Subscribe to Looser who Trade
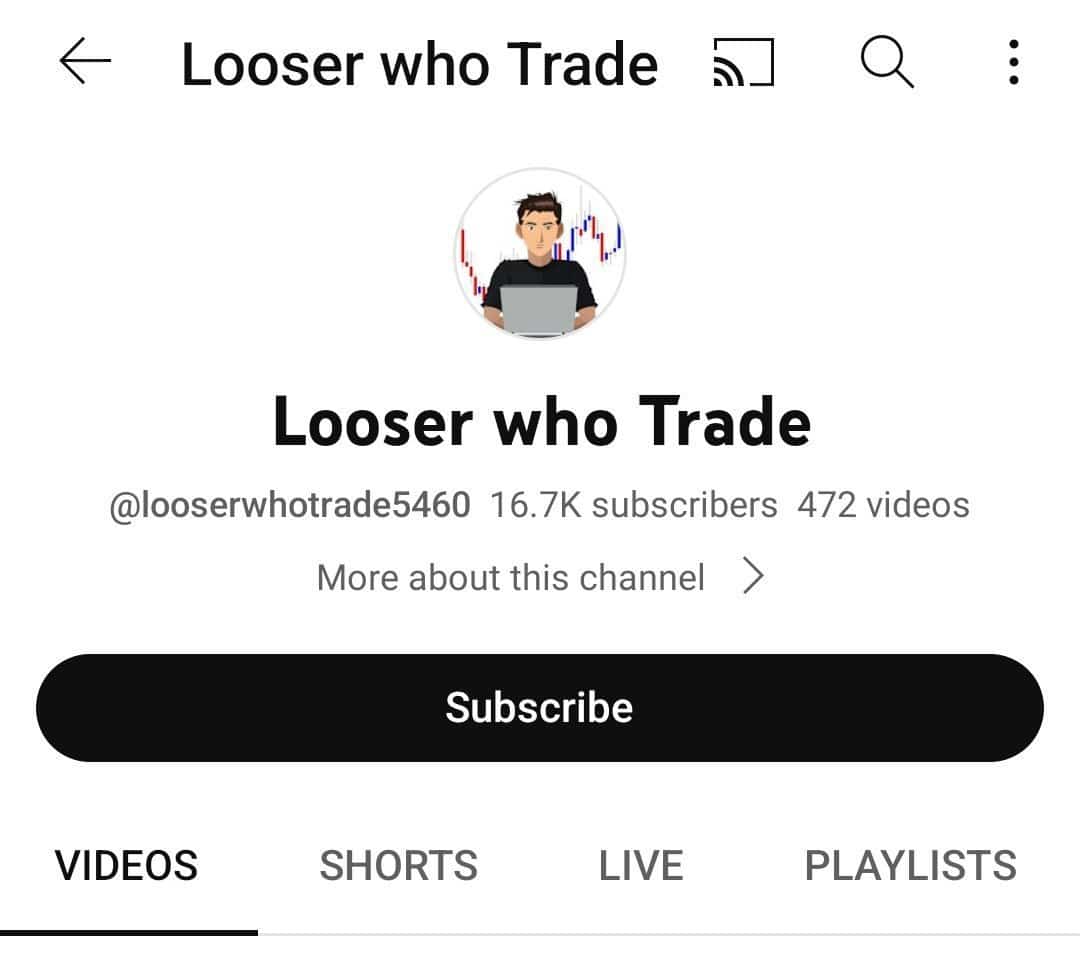This screenshot has height=978, width=1080. click(x=540, y=708)
